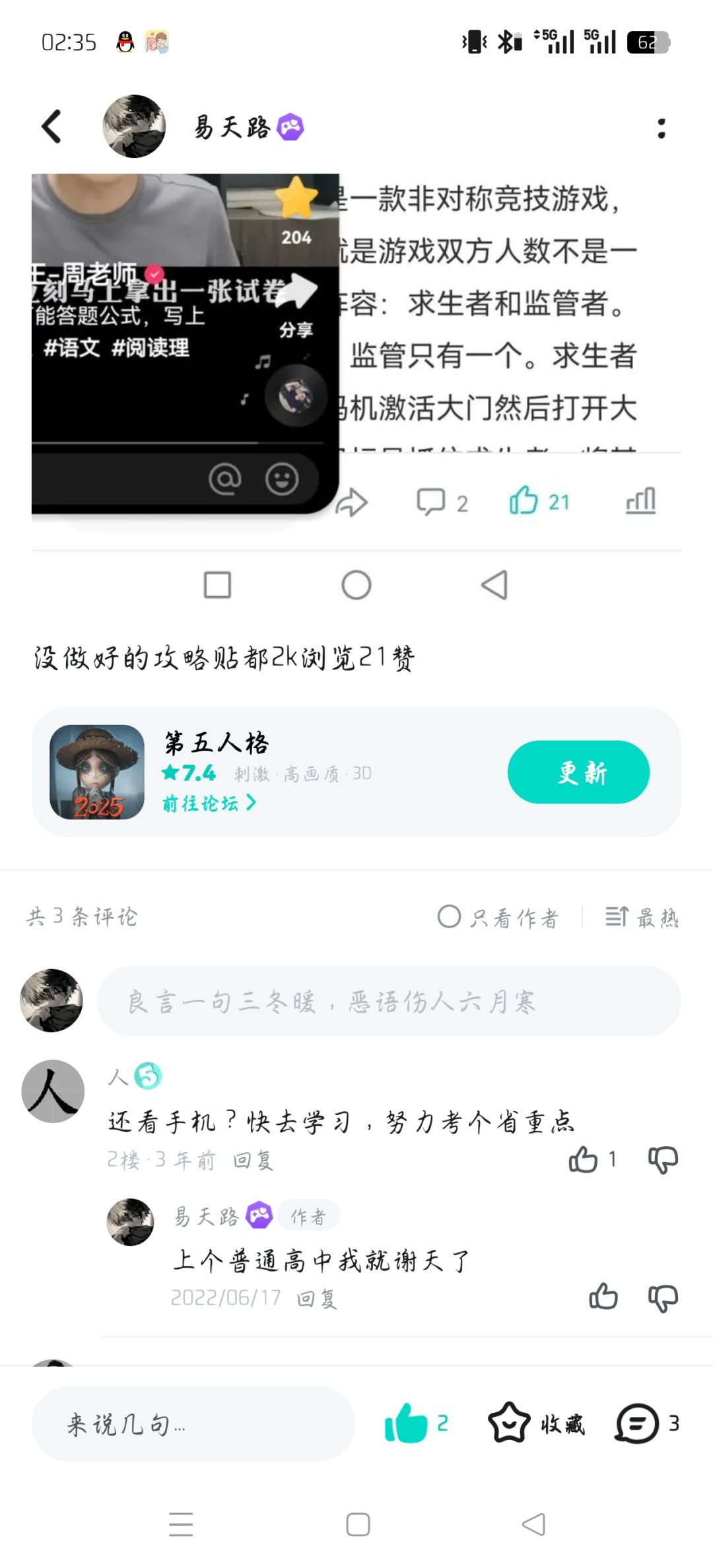Like the comment from 人 showing 1
The image size is (713, 1568).
[x=584, y=1159]
